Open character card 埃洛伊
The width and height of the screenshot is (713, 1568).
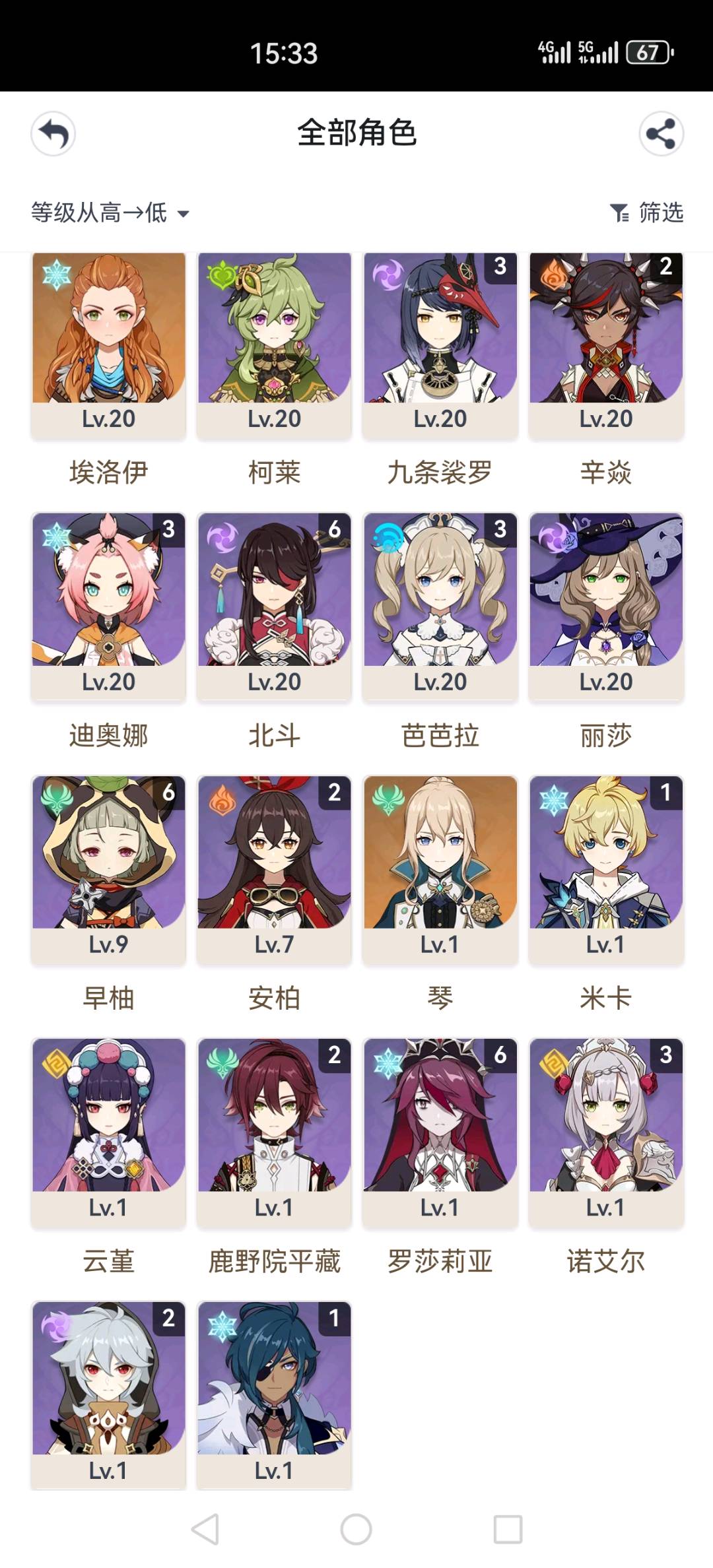109,346
